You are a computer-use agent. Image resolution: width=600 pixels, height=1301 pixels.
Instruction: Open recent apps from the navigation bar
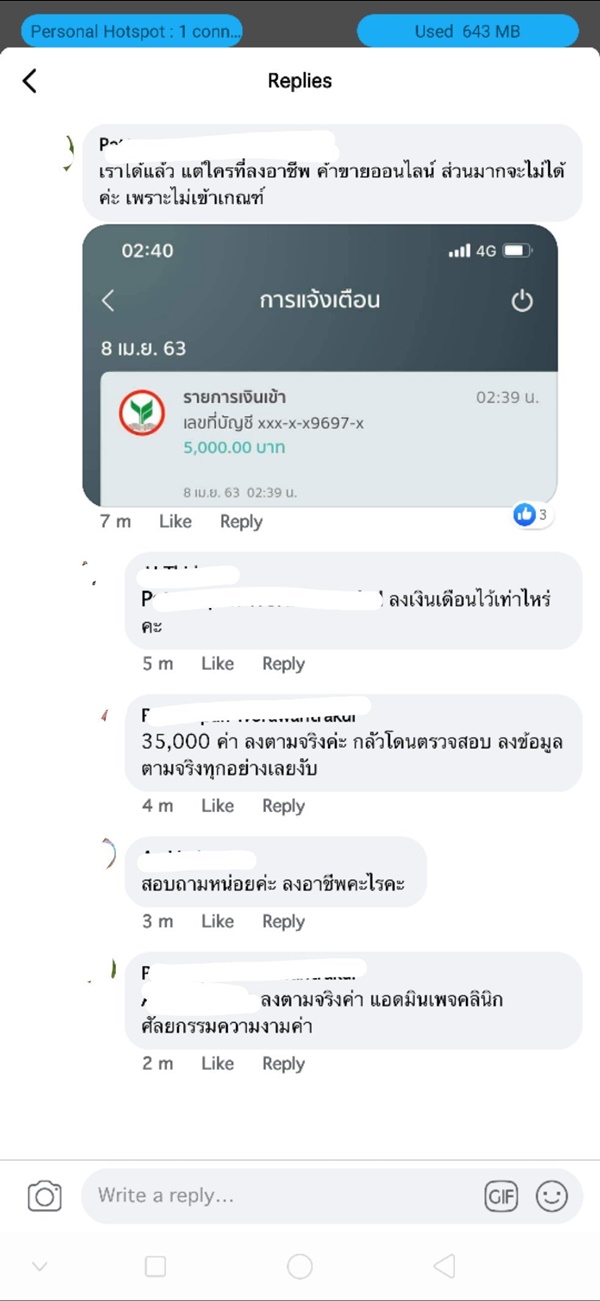click(x=155, y=1267)
